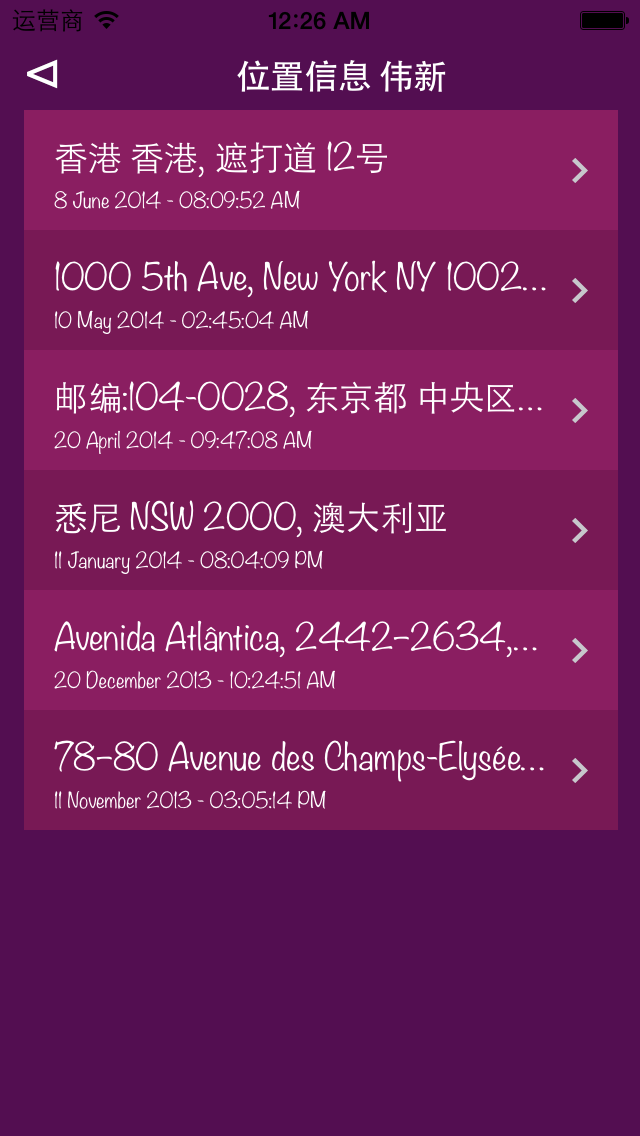This screenshot has height=1136, width=640.
Task: Open the Avenida Atlântica location entry
Action: pyautogui.click(x=320, y=651)
